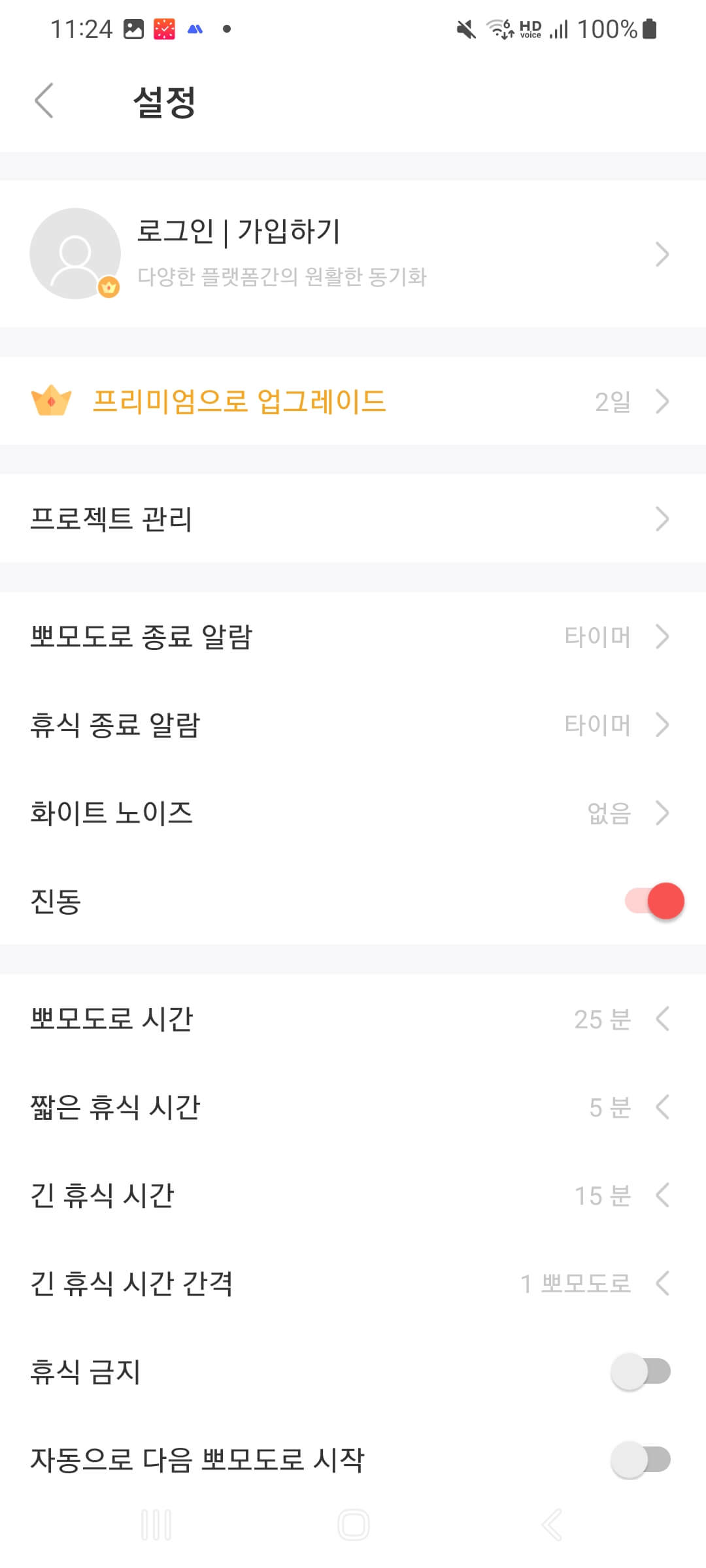
Task: Tap 프리미엄으로 업그레이드 upgrade link
Action: [x=239, y=401]
